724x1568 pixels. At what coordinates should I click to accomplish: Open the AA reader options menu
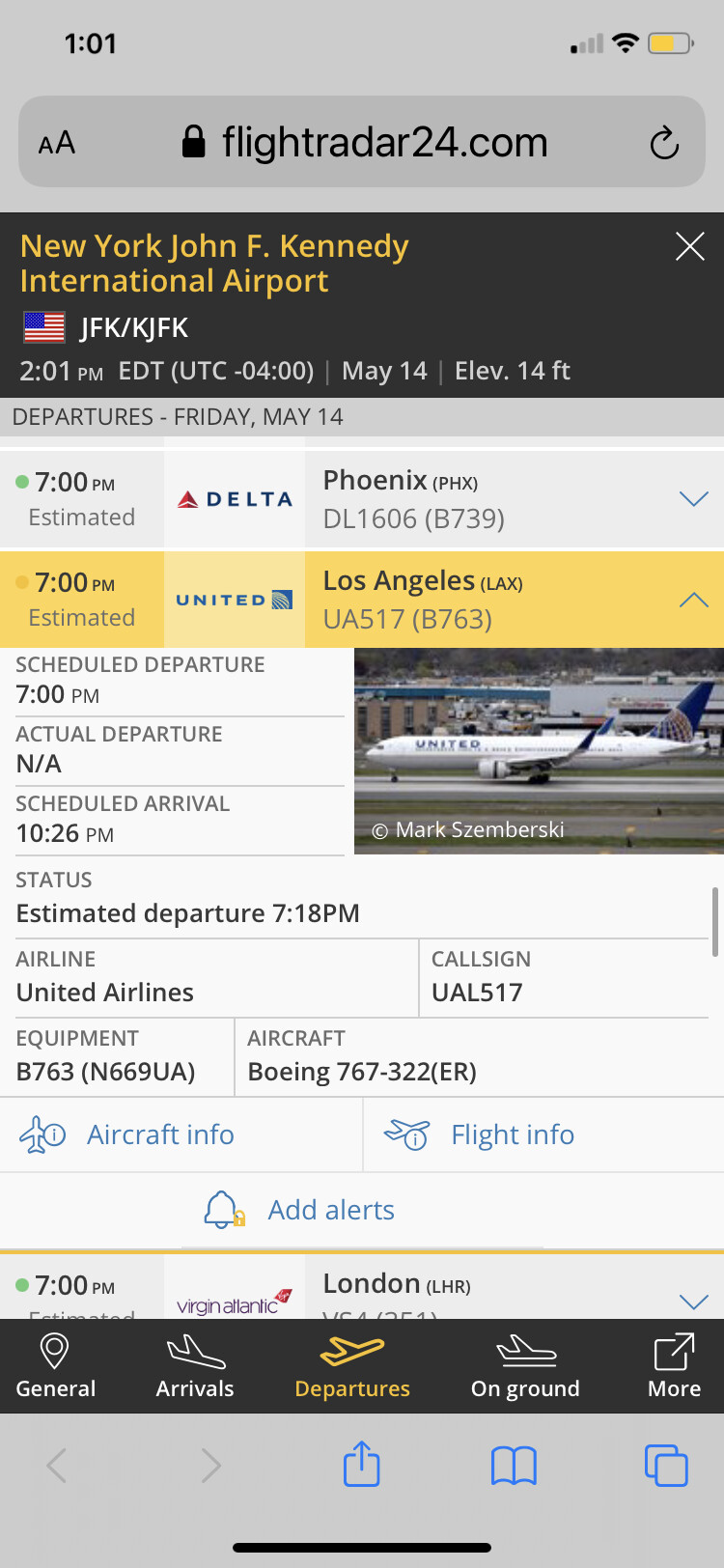tap(57, 144)
